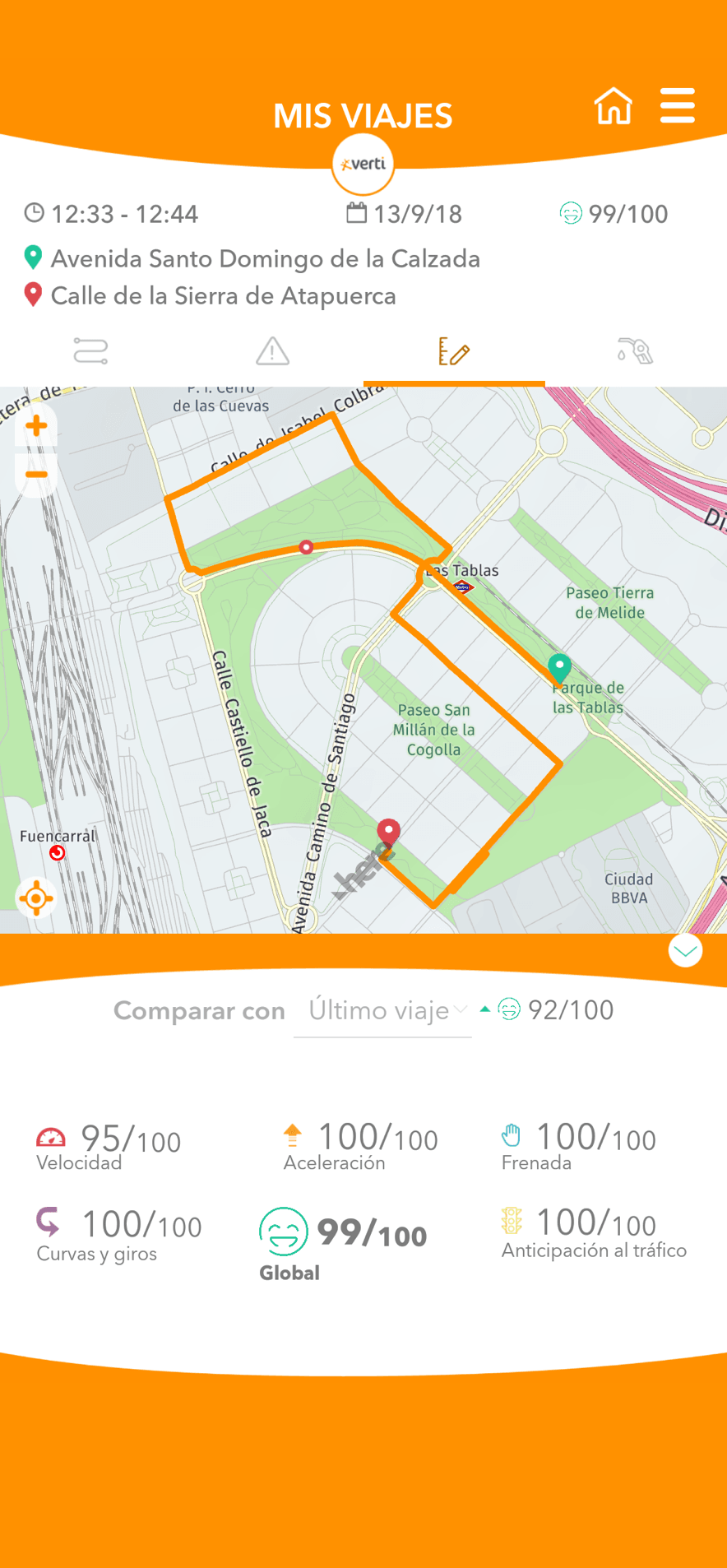This screenshot has width=727, height=1568.
Task: Open the Último viaje comparison dropdown
Action: click(382, 1010)
